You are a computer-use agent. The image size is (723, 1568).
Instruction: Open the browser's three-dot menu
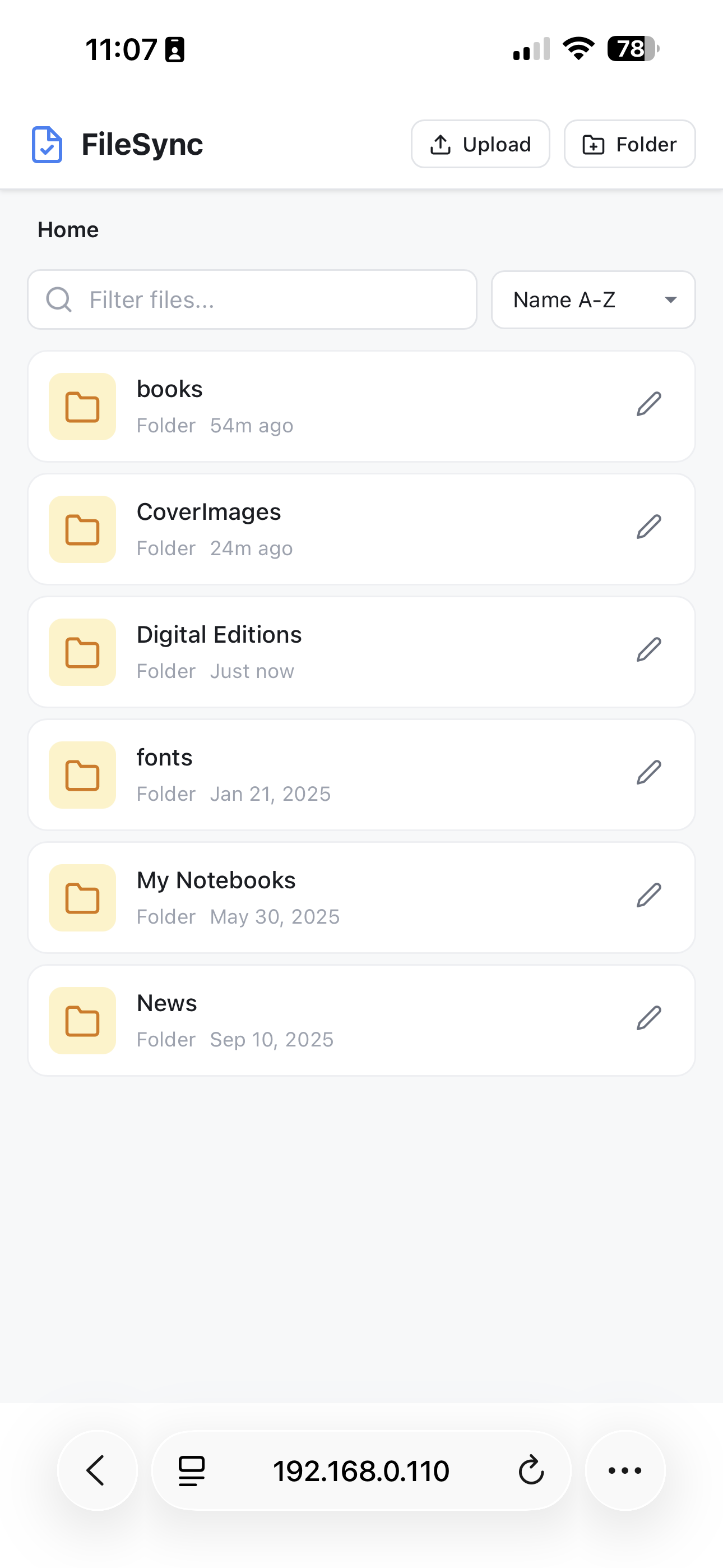(x=625, y=1470)
